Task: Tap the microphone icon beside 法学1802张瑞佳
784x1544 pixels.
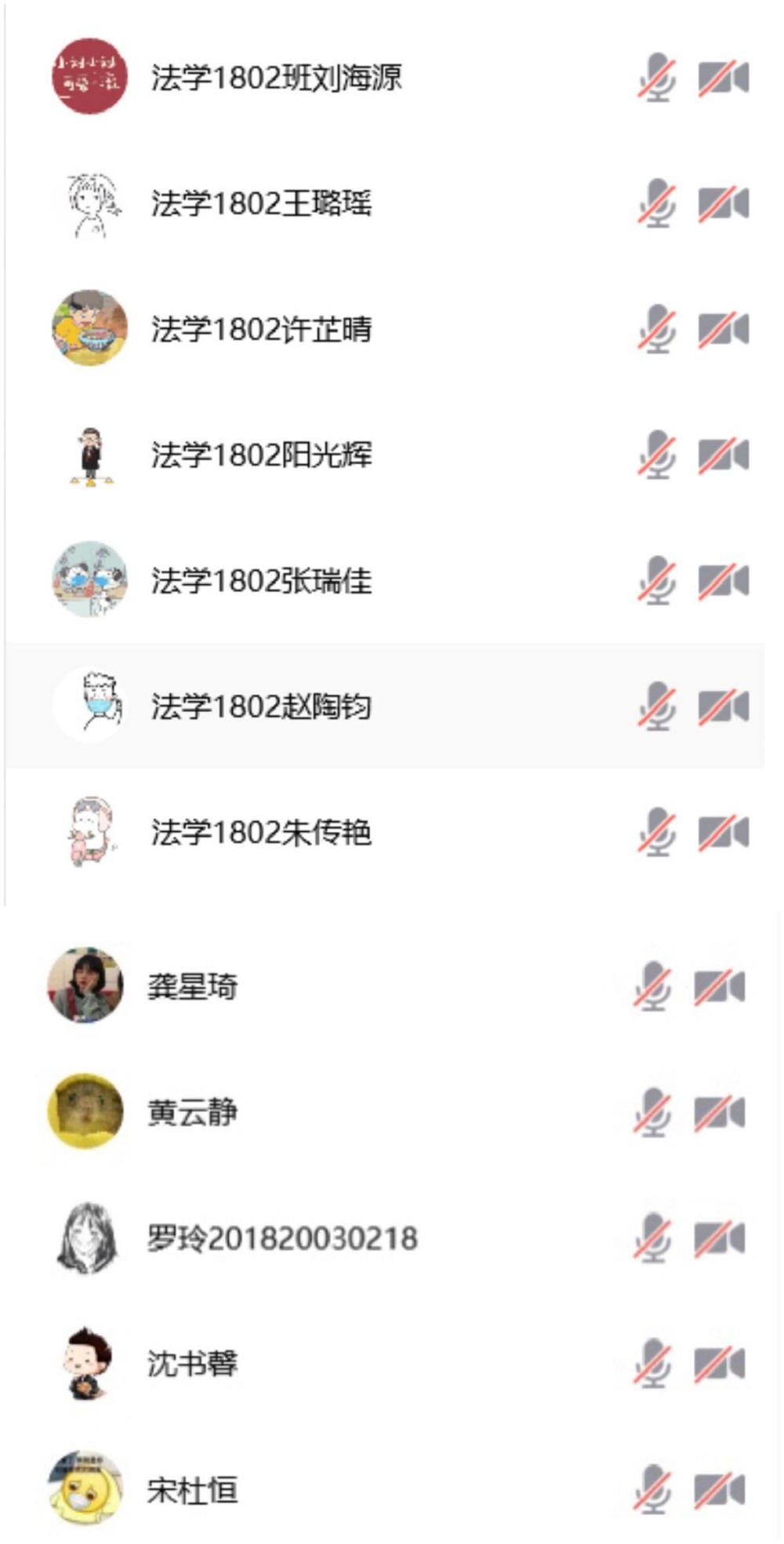Action: click(x=656, y=581)
